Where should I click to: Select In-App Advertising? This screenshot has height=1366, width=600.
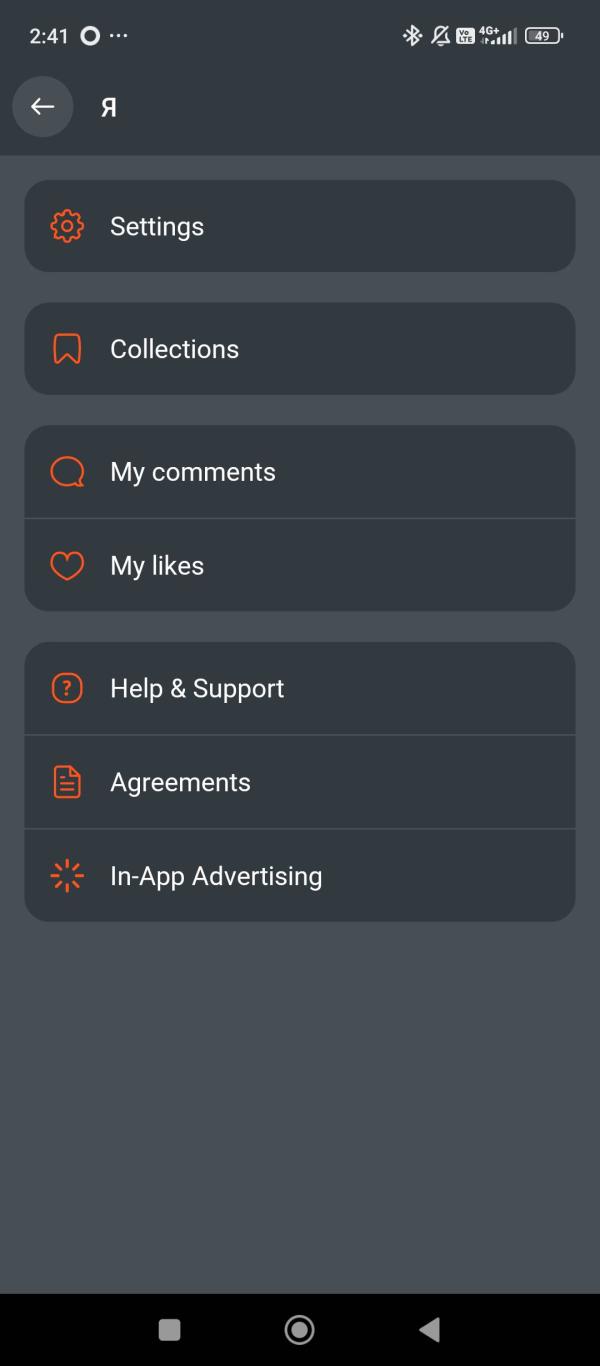point(299,876)
